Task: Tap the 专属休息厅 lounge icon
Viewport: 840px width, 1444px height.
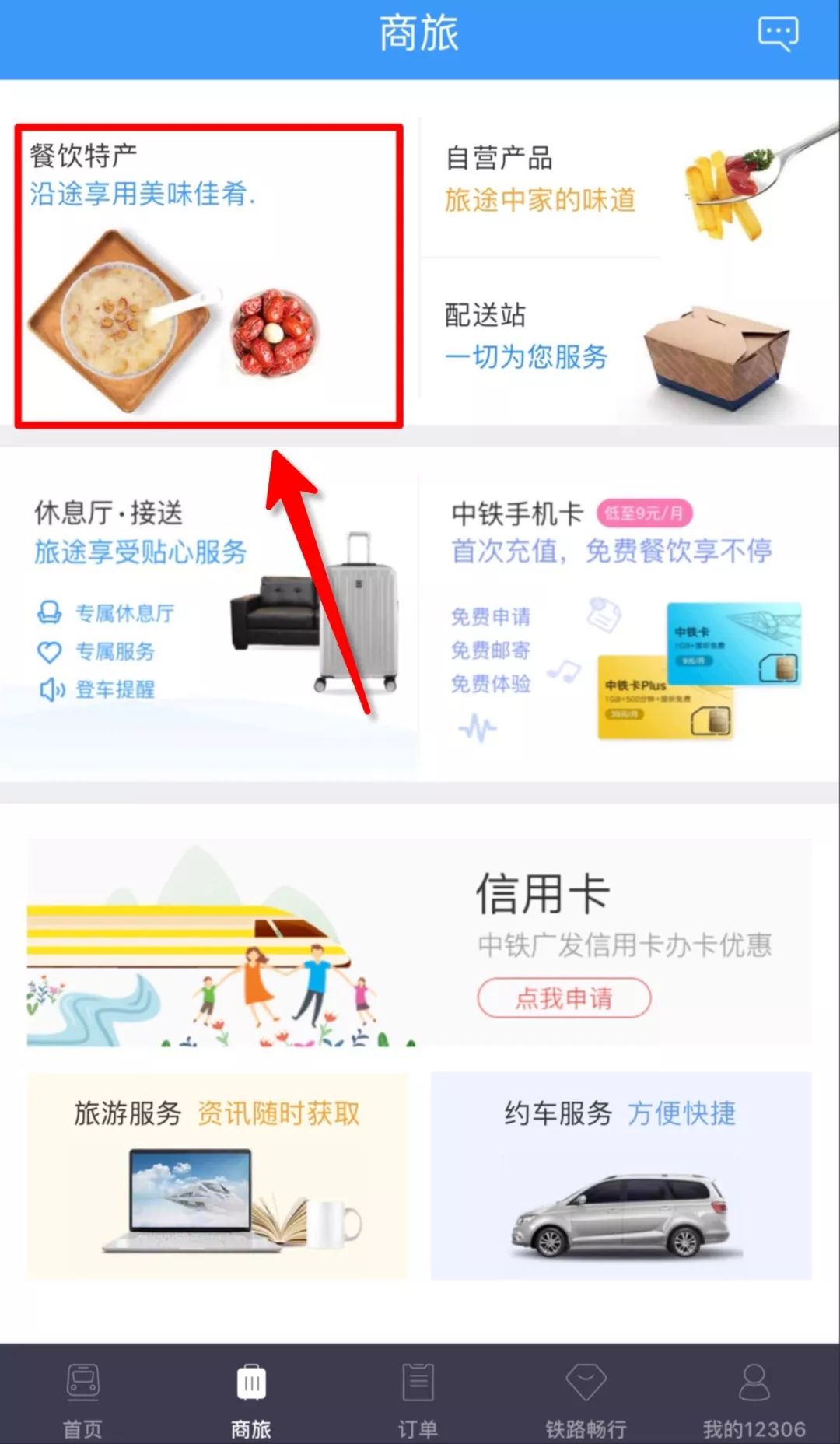Action: tap(50, 612)
